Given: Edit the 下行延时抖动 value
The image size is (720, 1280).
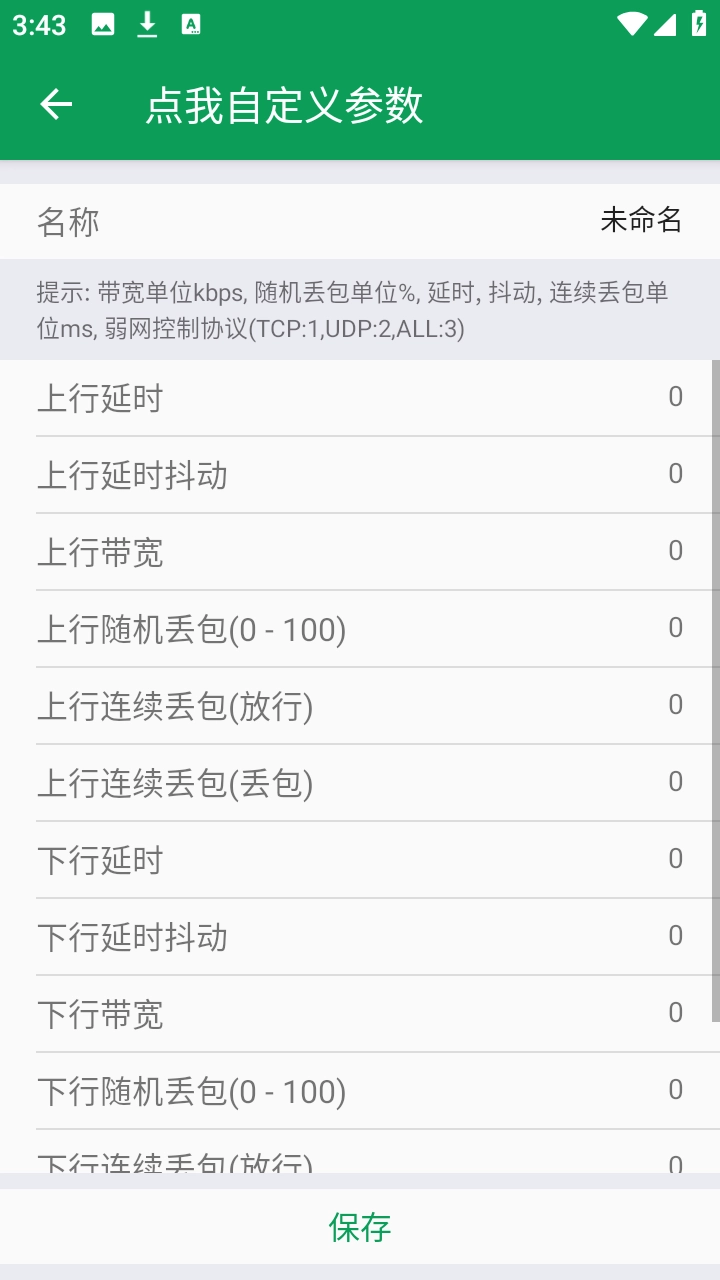Looking at the screenshot, I should 676,937.
